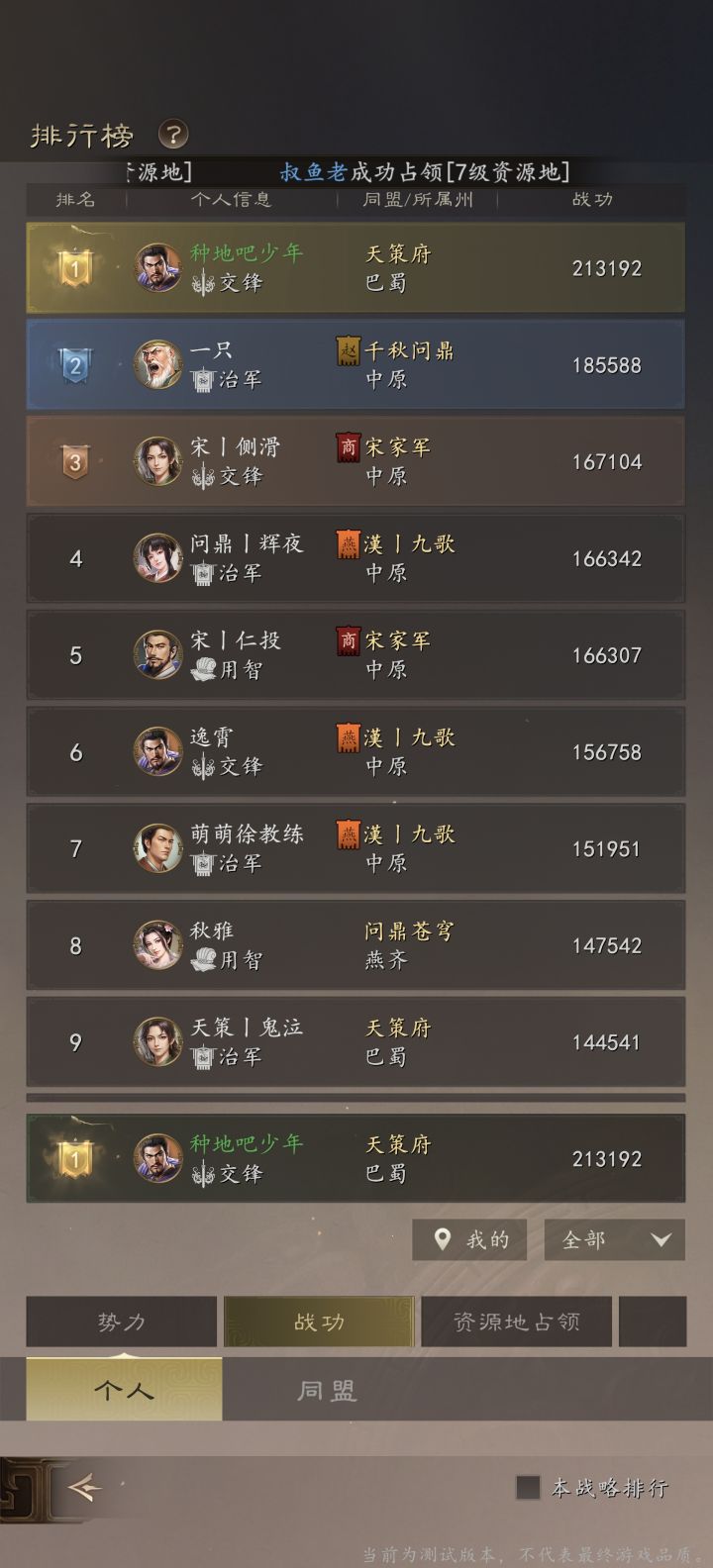This screenshot has height=1568, width=713.
Task: Open the 全部 filter dropdown
Action: 614,1238
